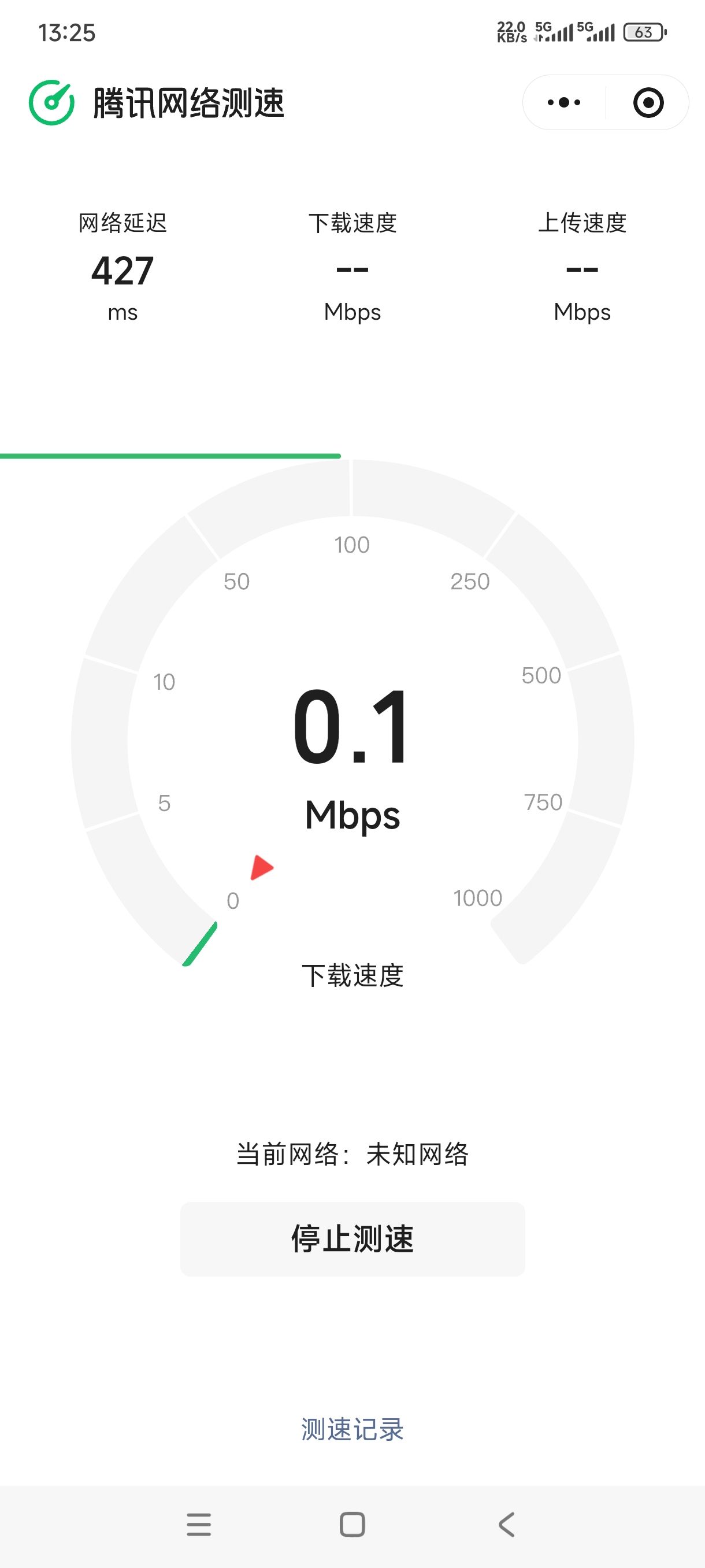Tap 停止测速 to stop the speed test
Image resolution: width=705 pixels, height=1568 pixels.
click(352, 1238)
